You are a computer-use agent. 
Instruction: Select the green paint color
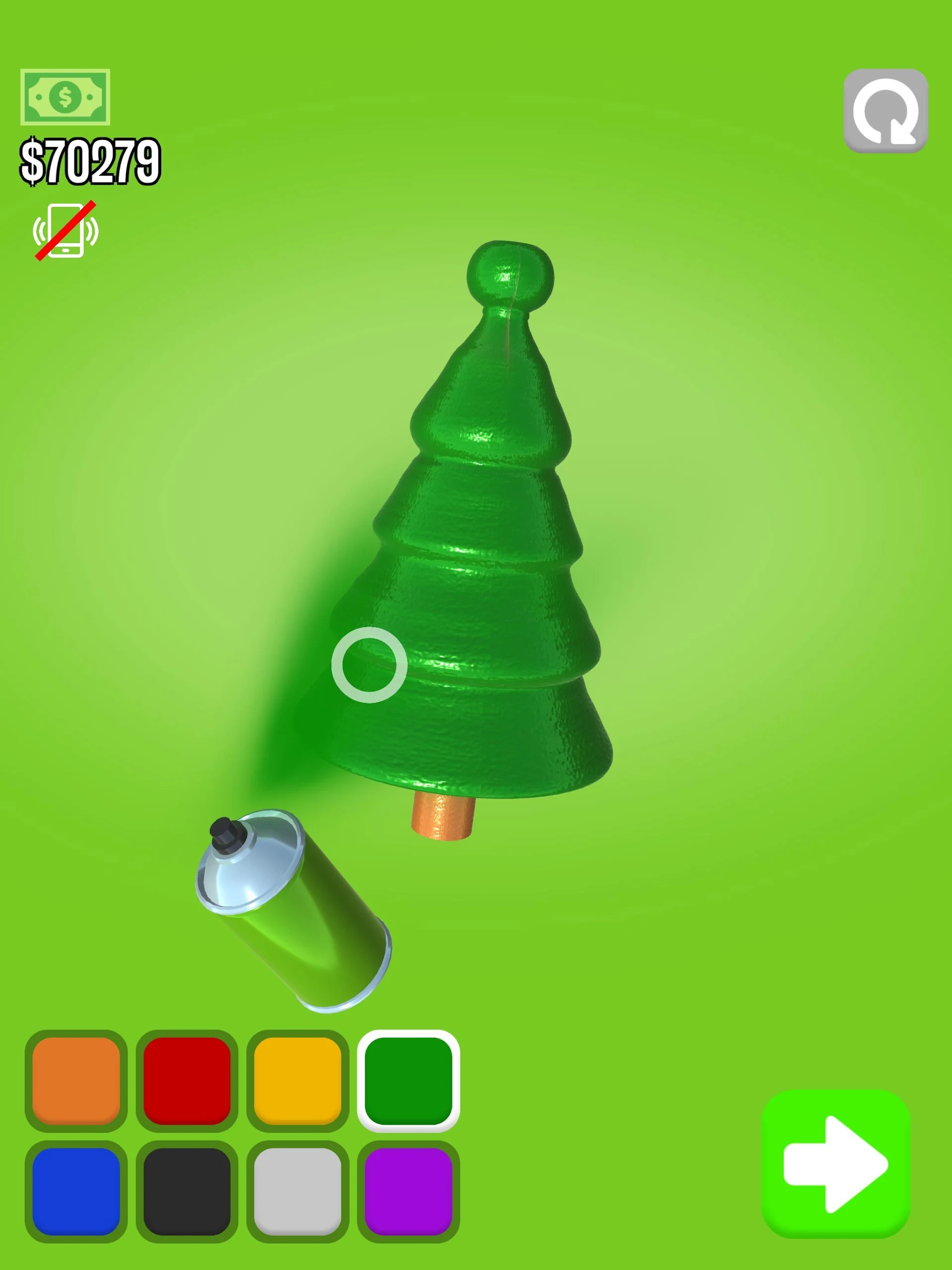coord(408,1080)
